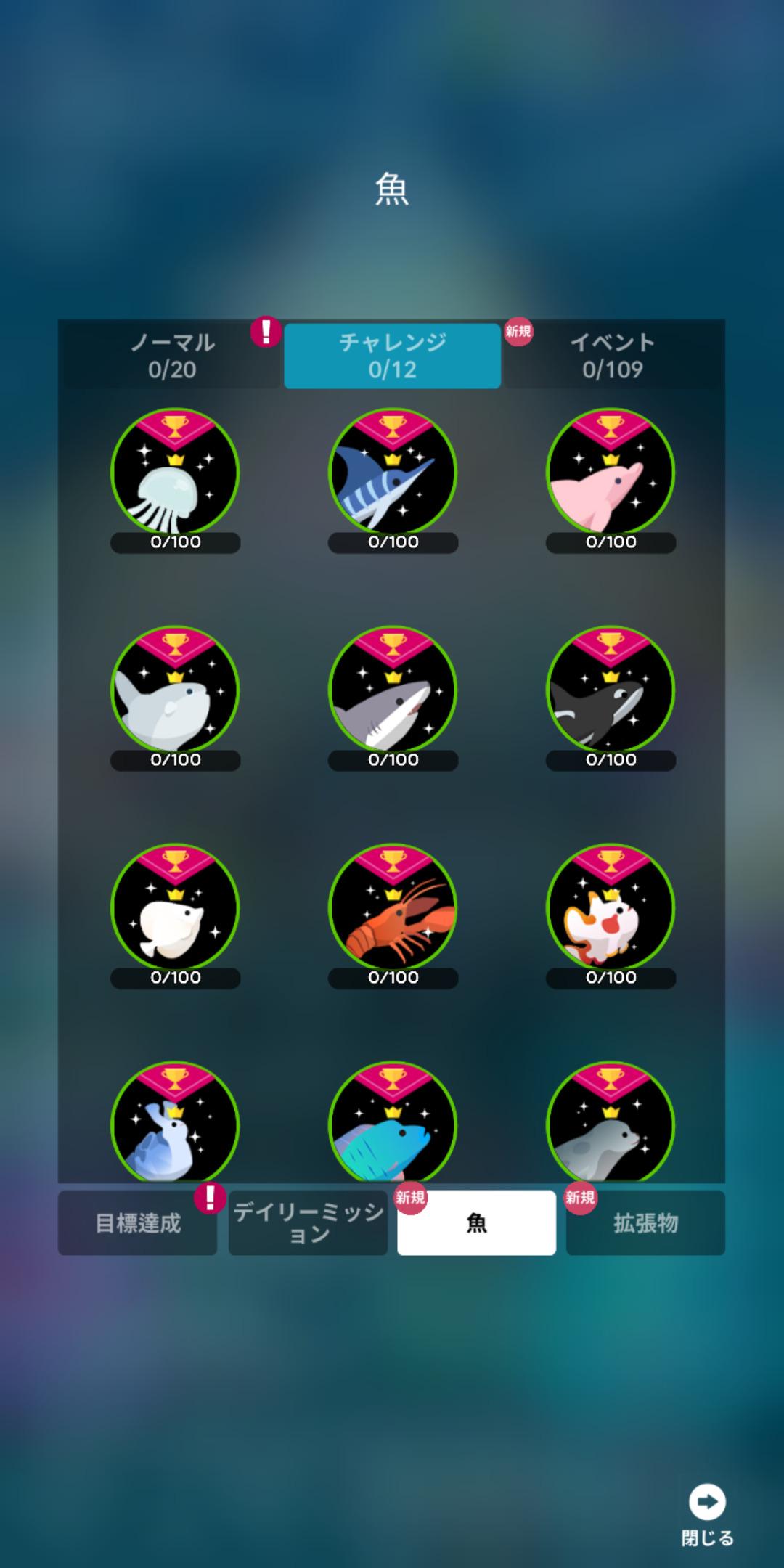View the sunfish challenge badge
This screenshot has height=1568, width=784.
[175, 690]
